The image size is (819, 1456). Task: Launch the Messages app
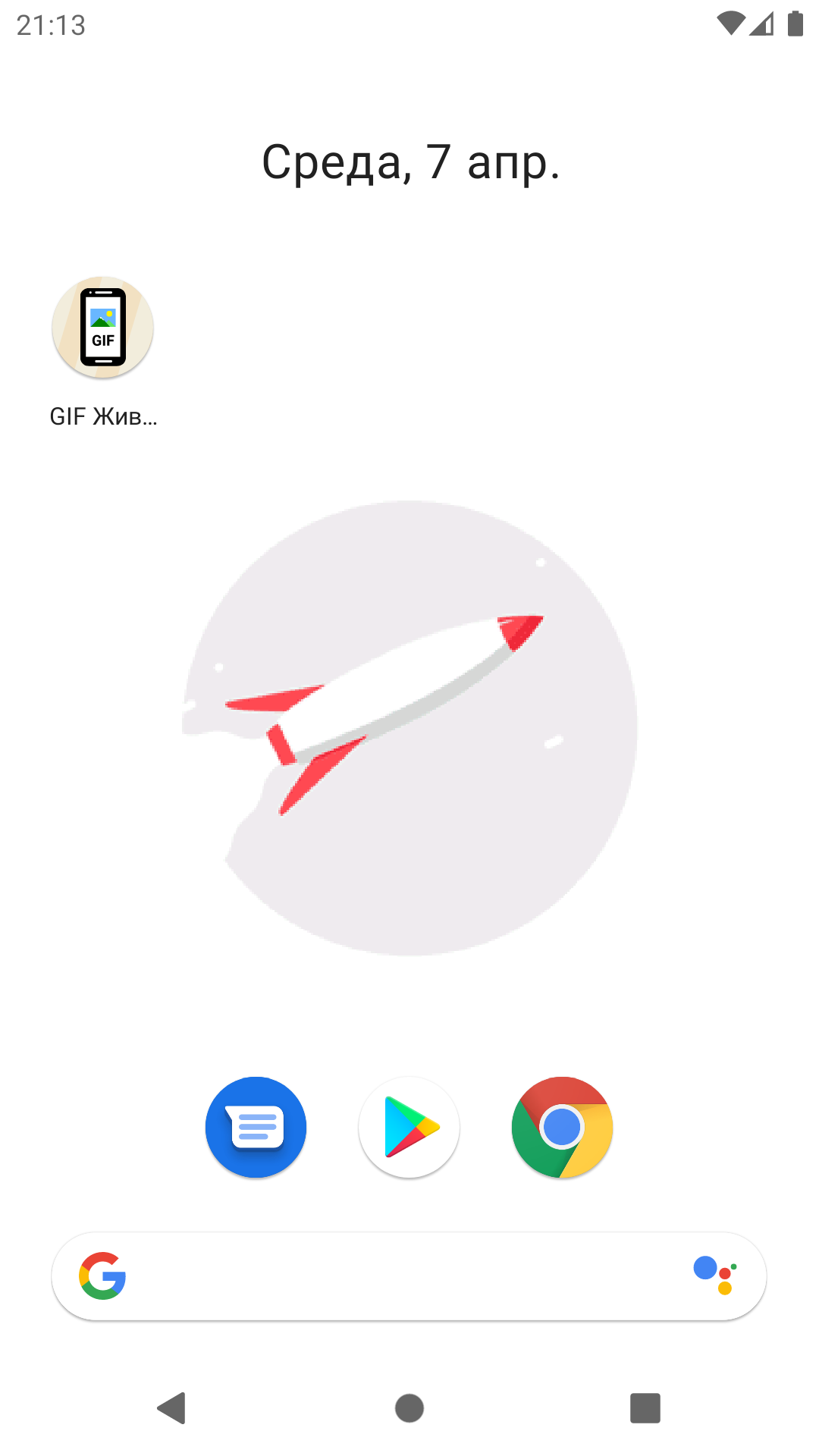click(x=256, y=1127)
